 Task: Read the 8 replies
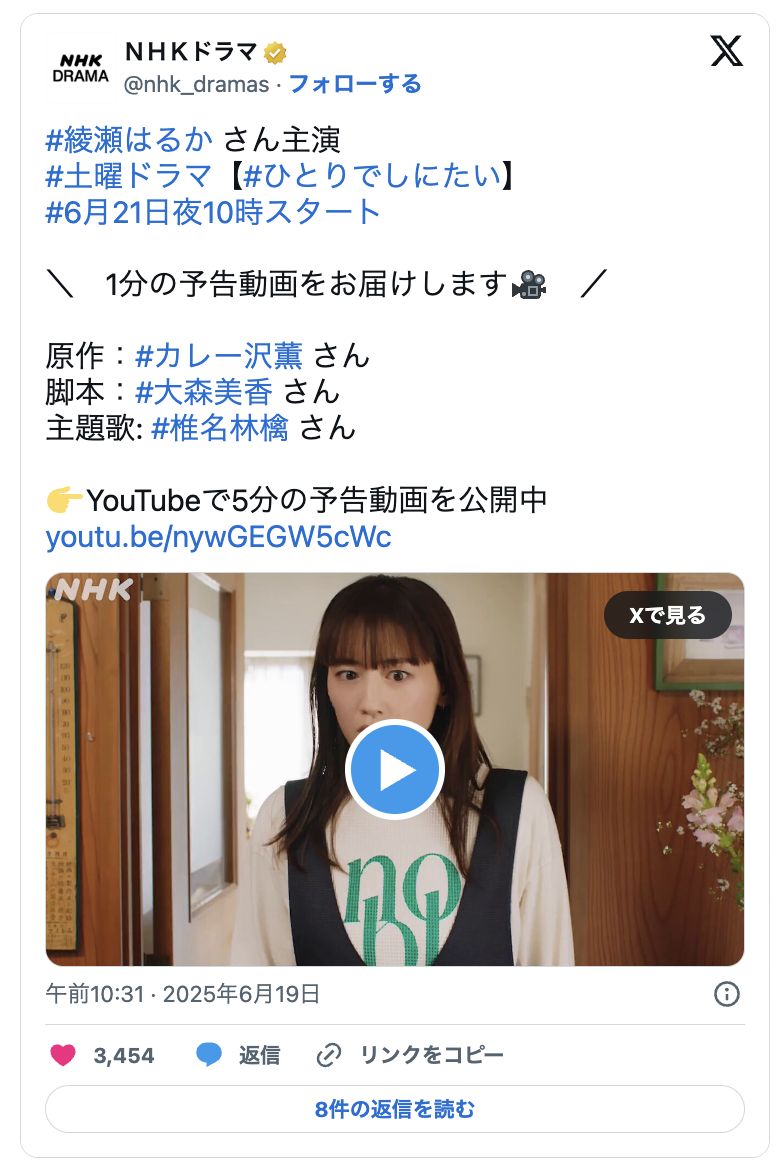394,1109
